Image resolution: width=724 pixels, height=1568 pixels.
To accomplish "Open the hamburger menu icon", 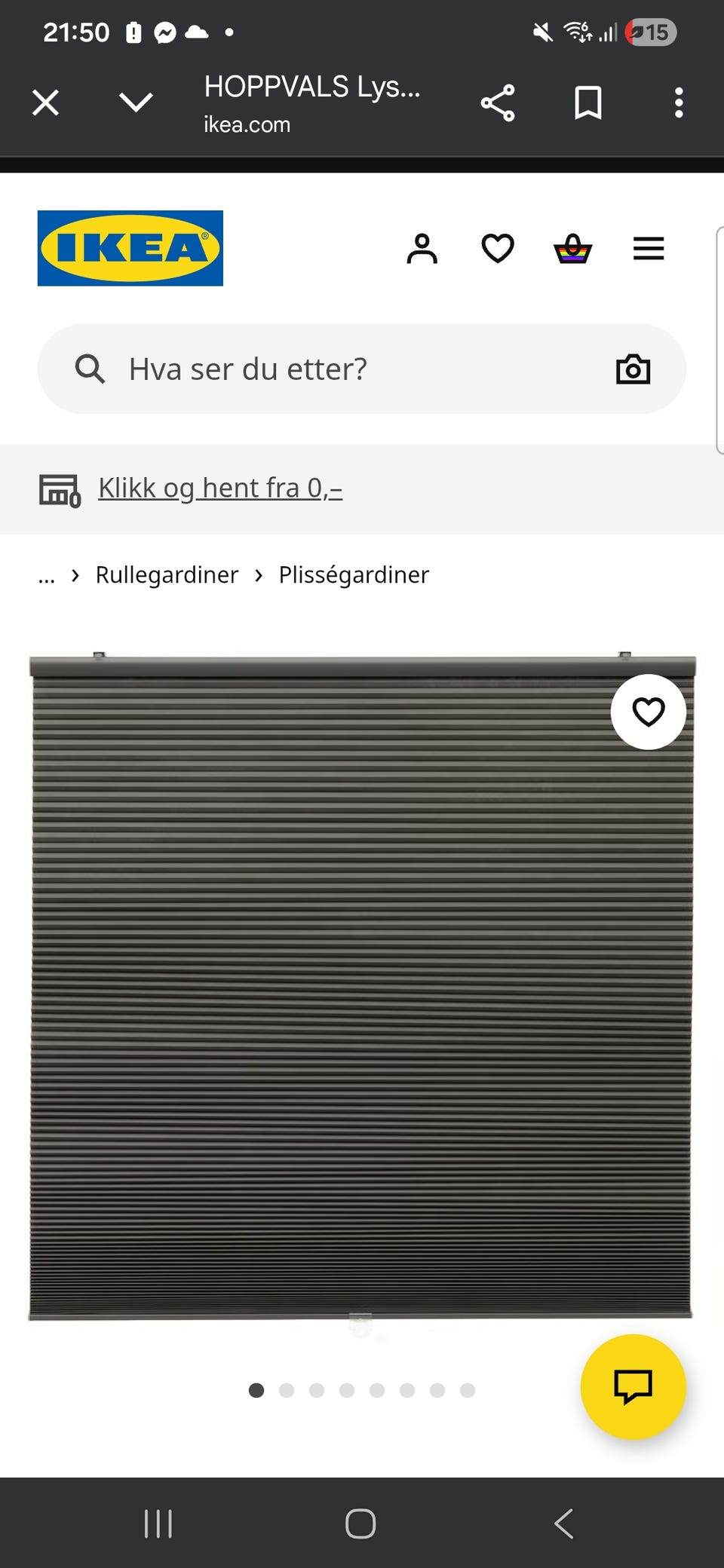I will point(648,249).
